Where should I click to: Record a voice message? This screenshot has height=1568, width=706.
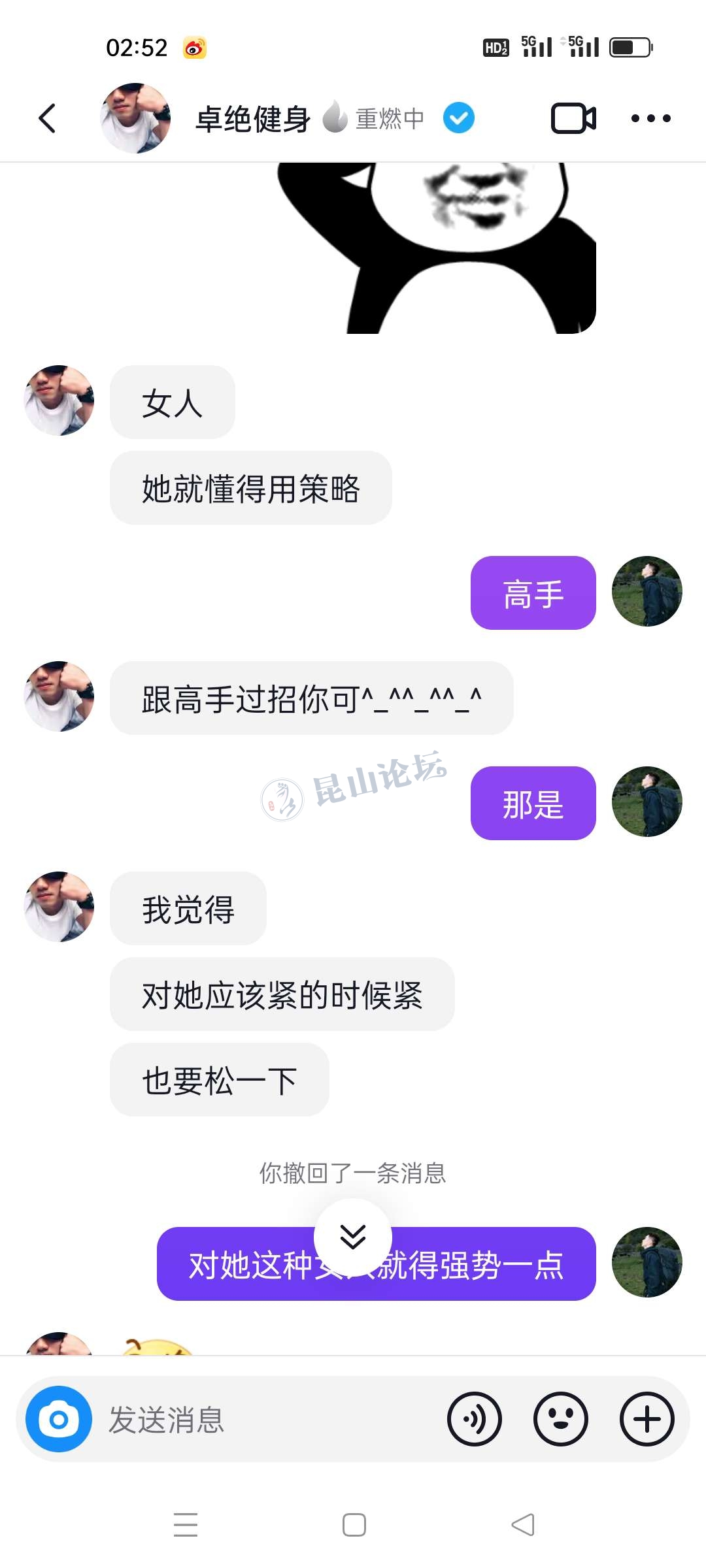click(x=474, y=1419)
